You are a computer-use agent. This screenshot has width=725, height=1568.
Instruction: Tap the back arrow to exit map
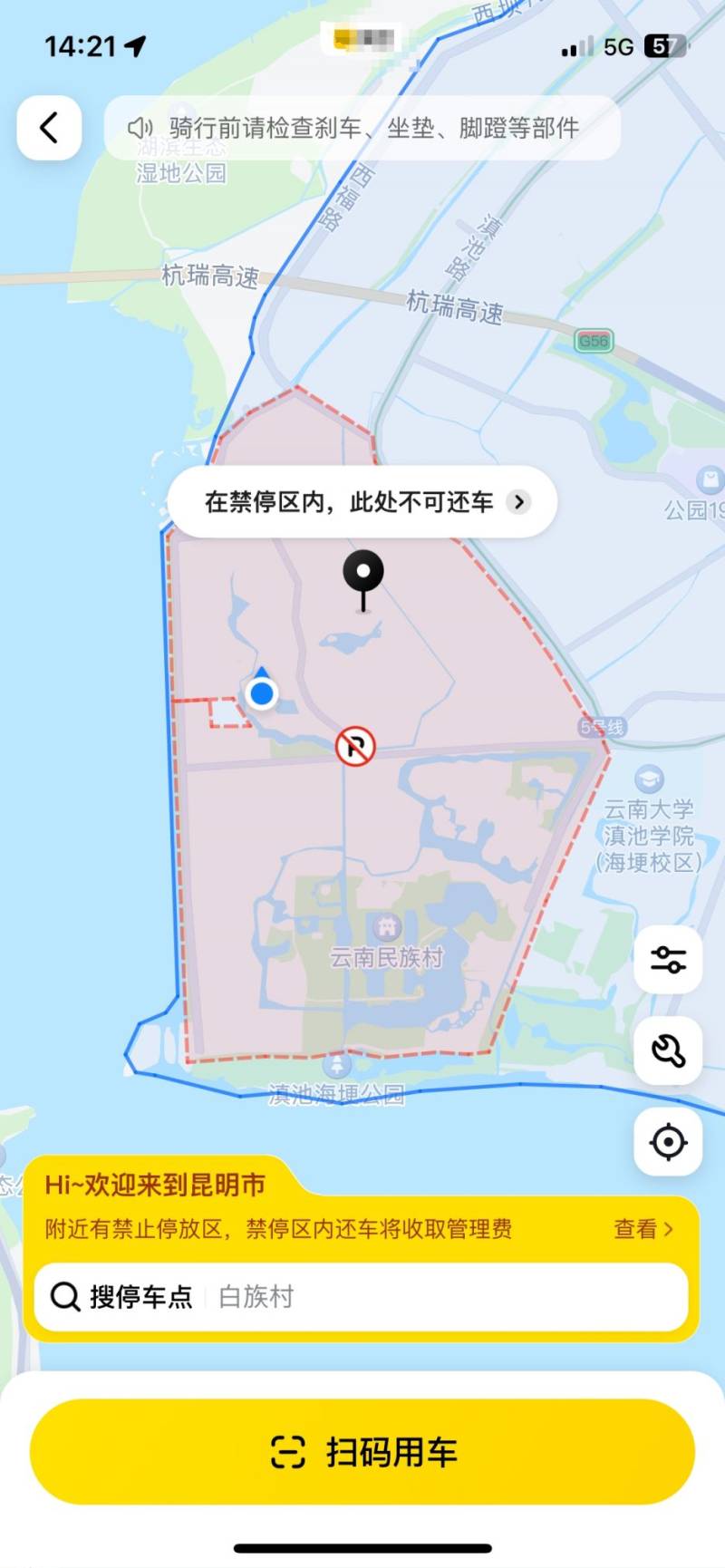(49, 128)
